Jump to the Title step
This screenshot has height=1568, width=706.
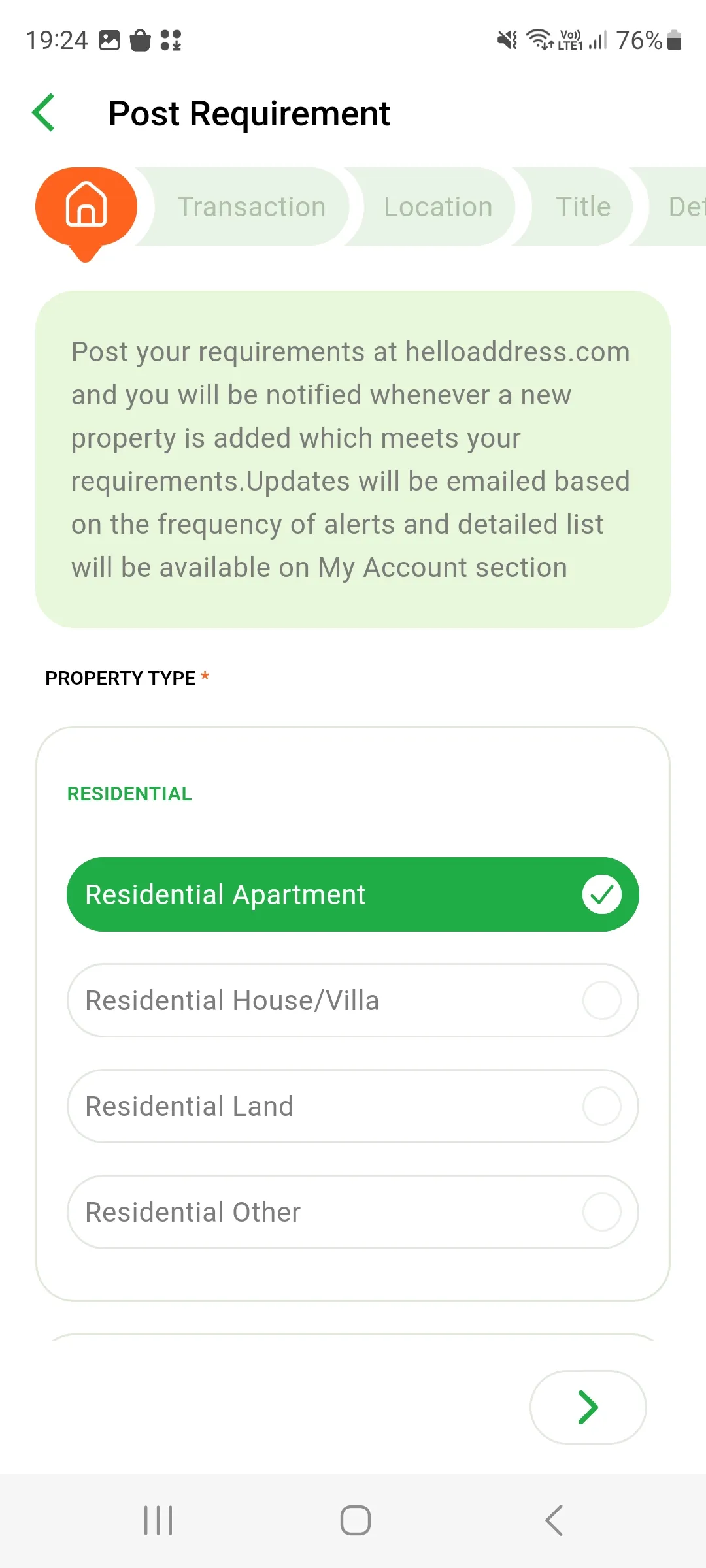[583, 206]
